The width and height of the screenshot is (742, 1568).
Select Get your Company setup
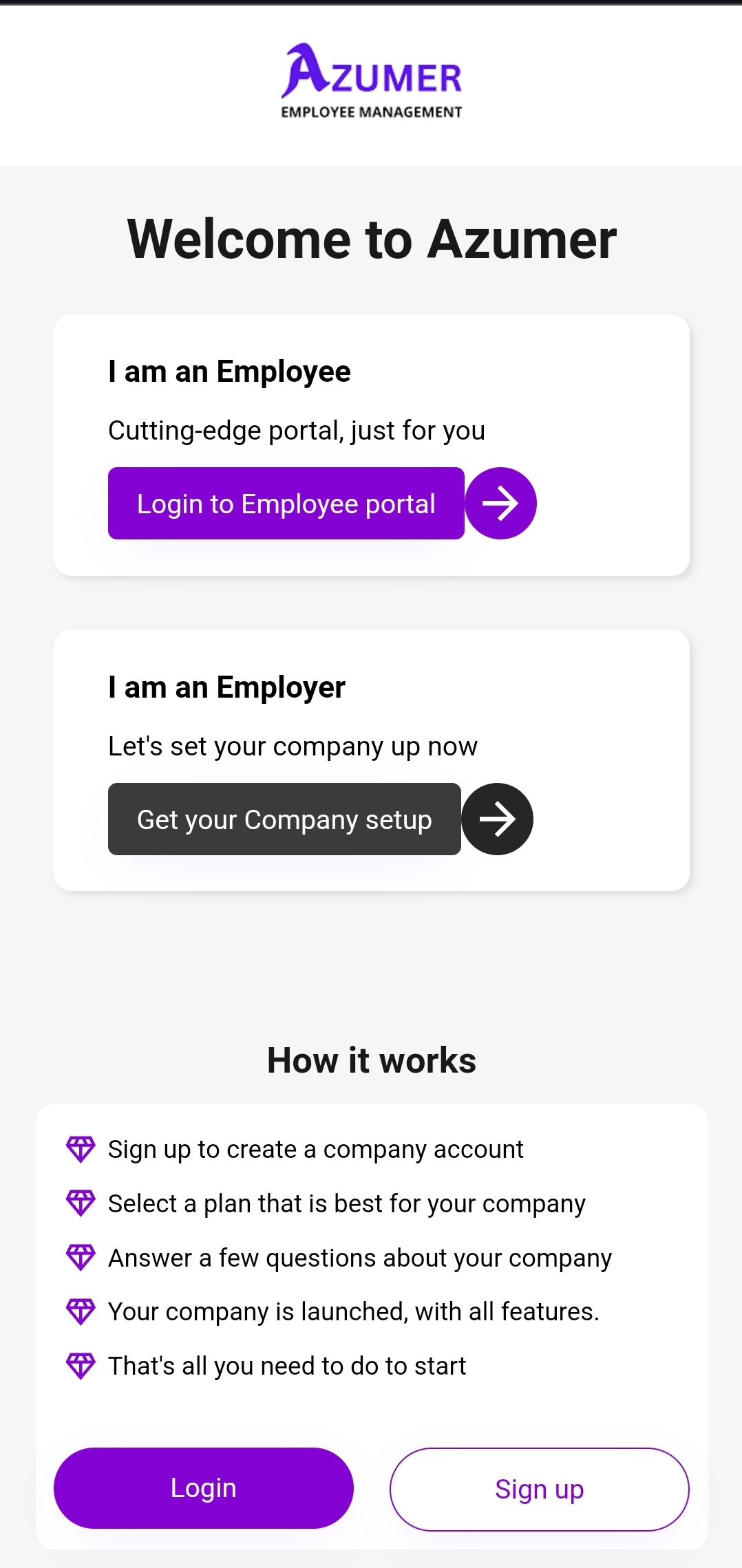click(x=284, y=819)
